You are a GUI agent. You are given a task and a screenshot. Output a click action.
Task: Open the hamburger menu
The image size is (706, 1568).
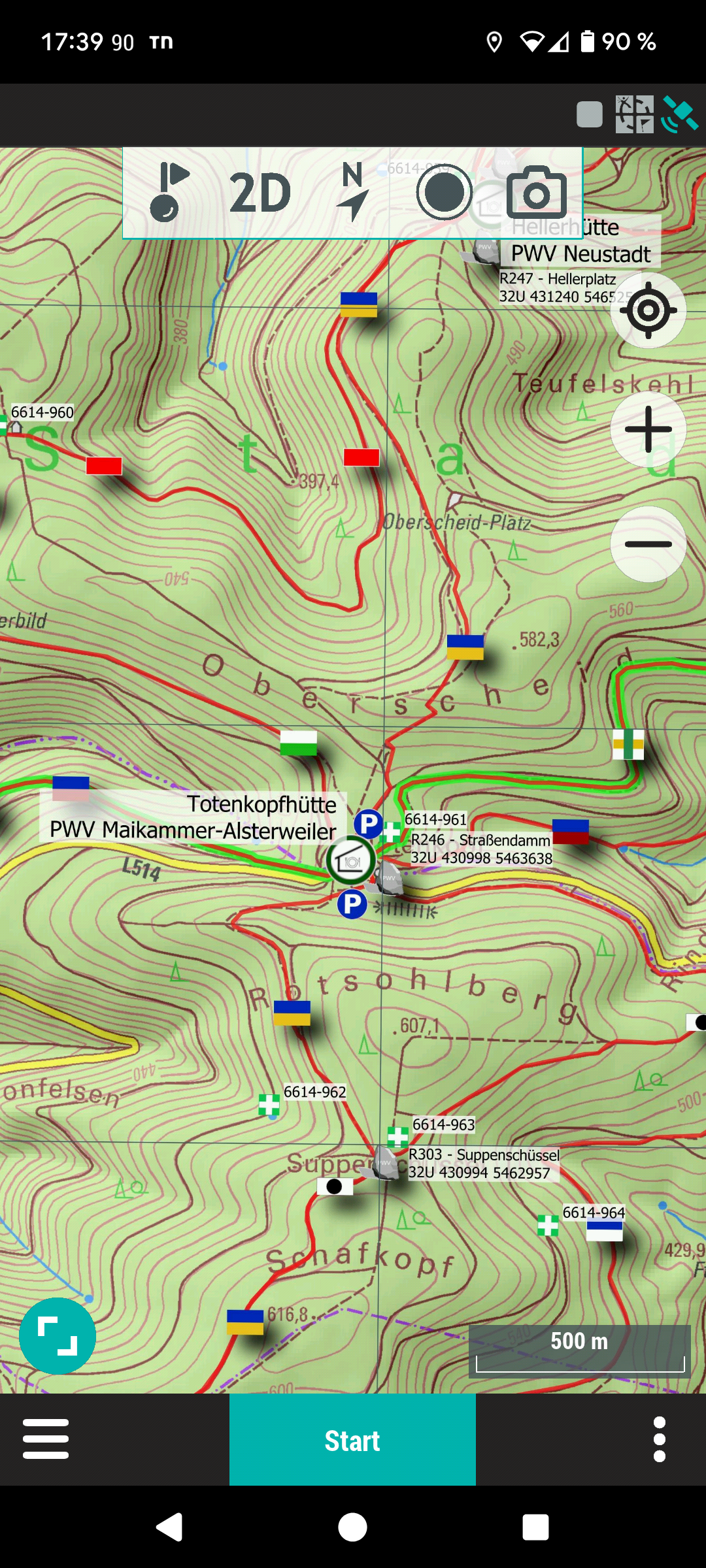coord(46,1439)
